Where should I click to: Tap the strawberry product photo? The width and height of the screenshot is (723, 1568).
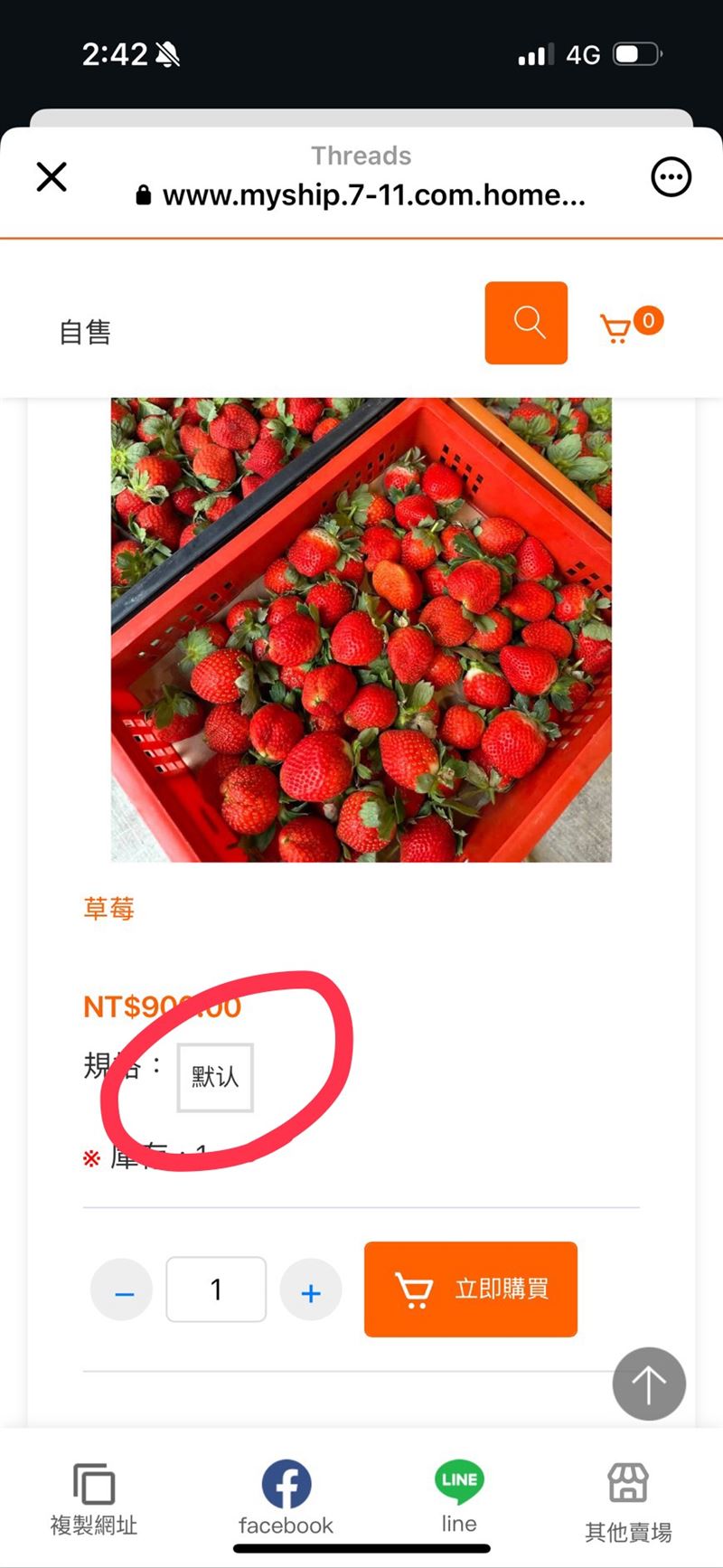[361, 628]
